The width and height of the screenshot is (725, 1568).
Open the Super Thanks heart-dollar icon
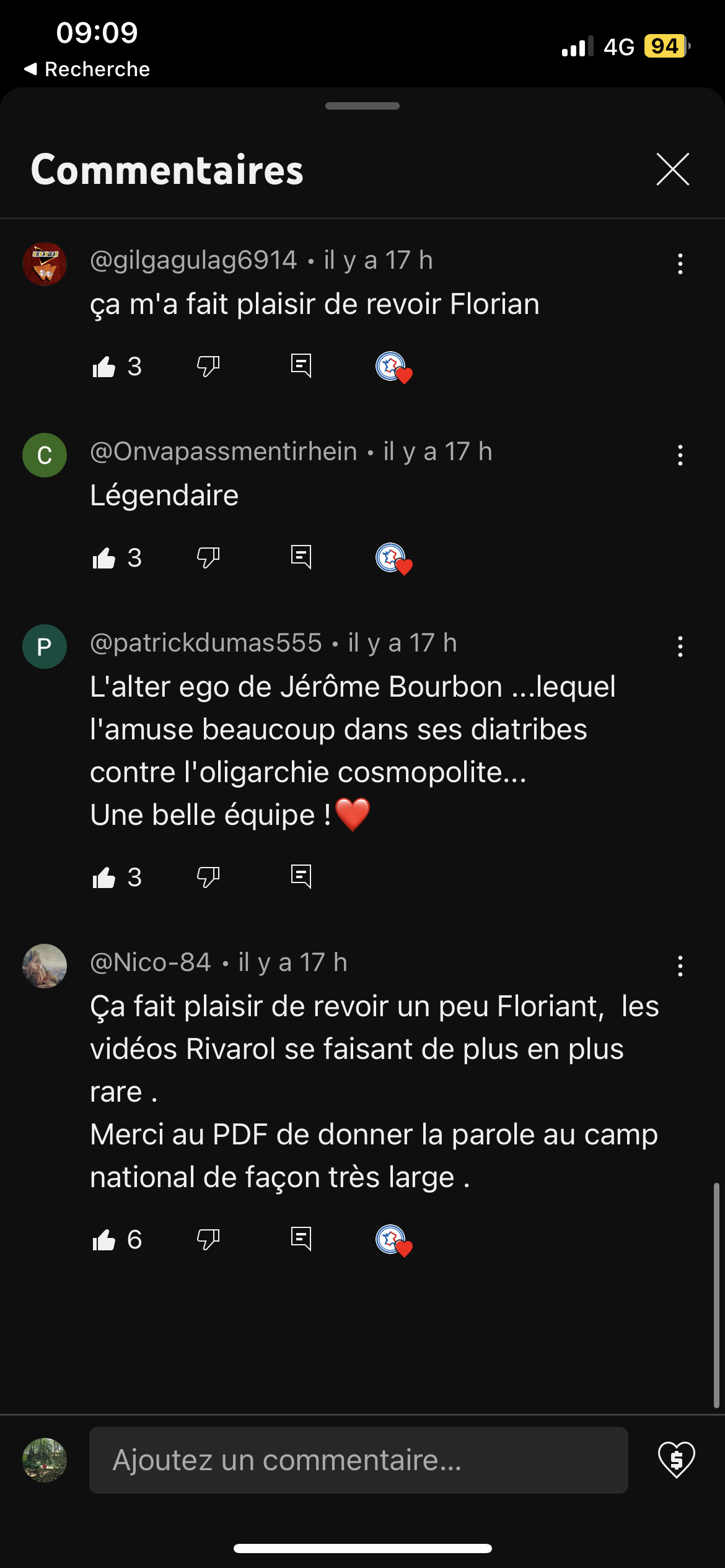coord(676,1460)
